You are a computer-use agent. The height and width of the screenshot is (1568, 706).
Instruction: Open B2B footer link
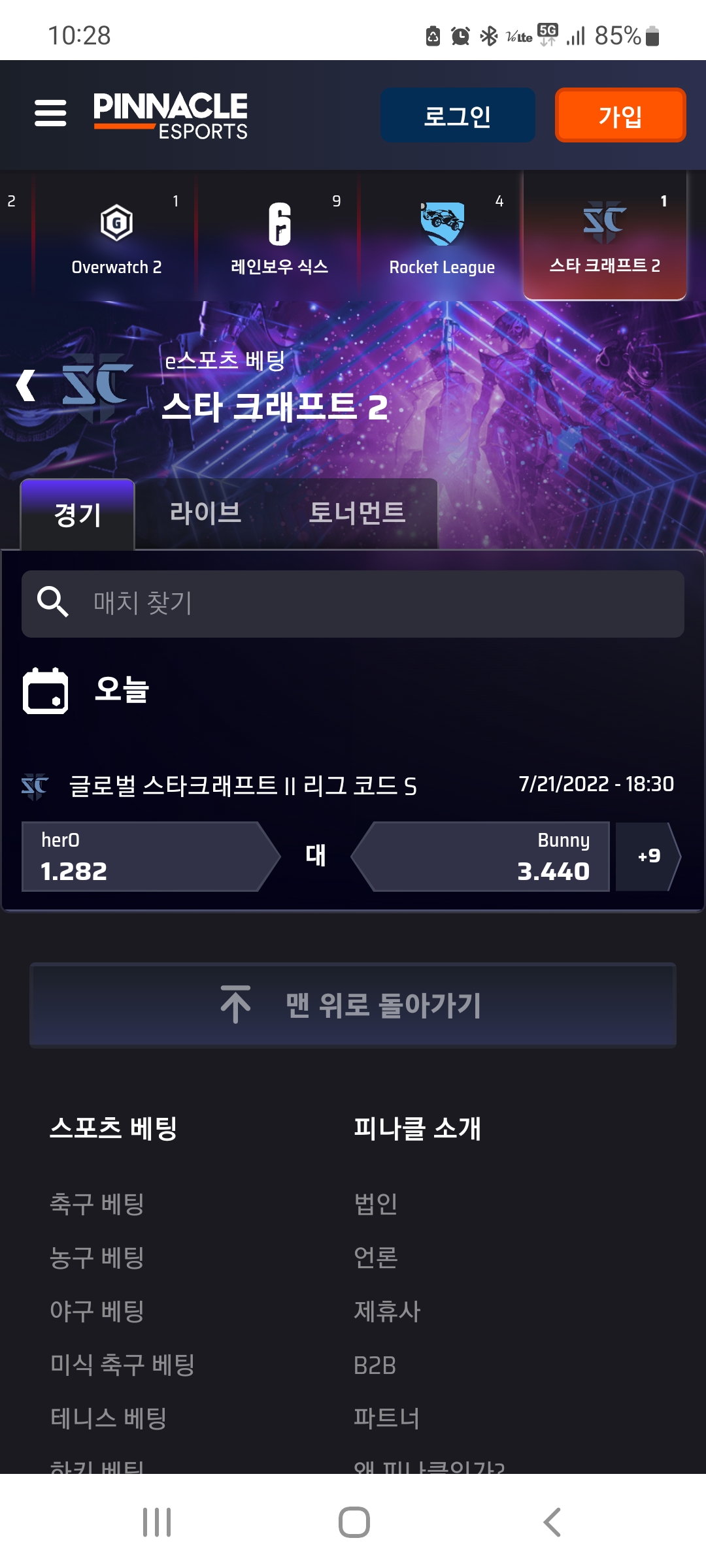[x=375, y=1365]
